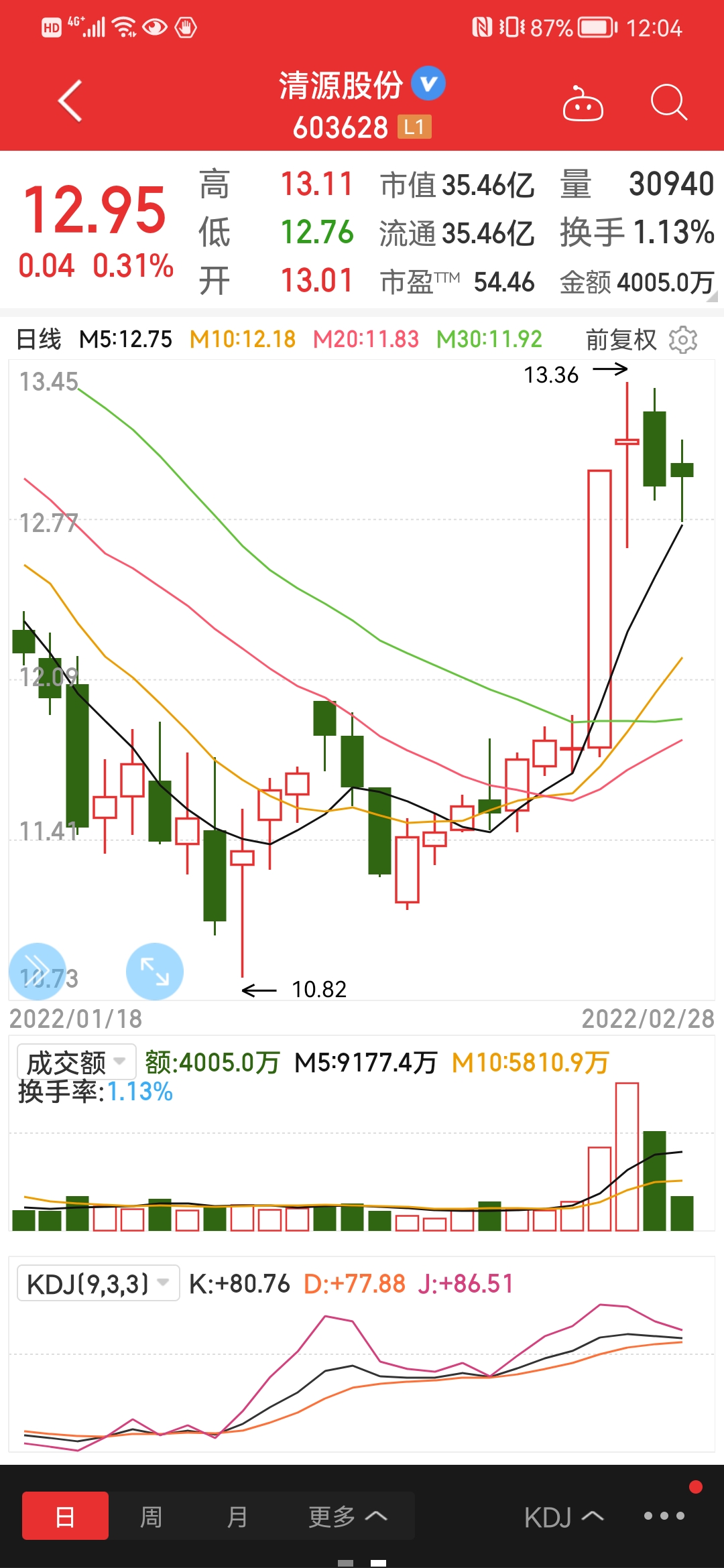Open KDJ(9,3,3) indicator dropdown
The width and height of the screenshot is (724, 1568).
[x=98, y=1283]
